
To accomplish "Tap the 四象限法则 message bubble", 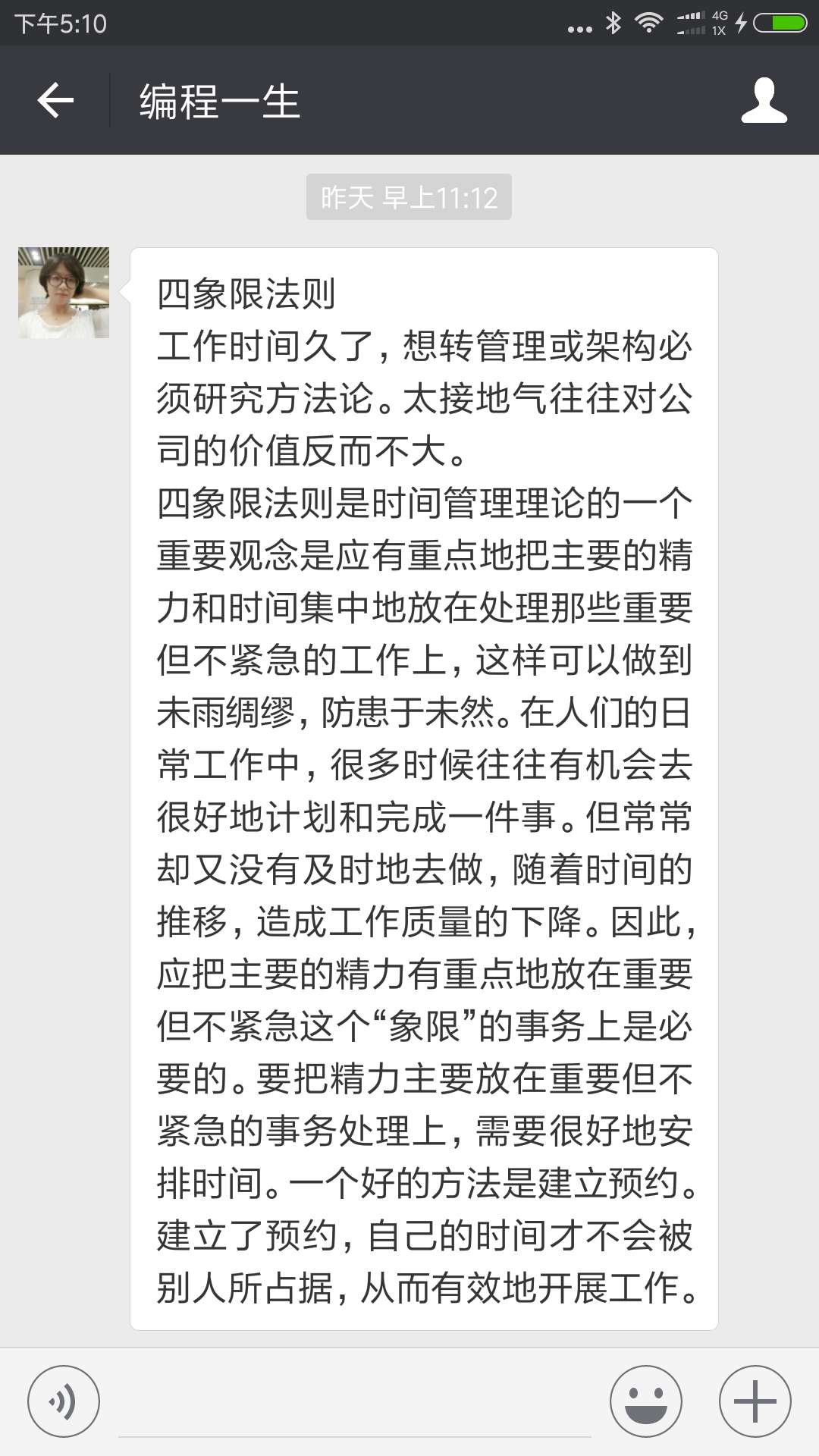I will 424,789.
